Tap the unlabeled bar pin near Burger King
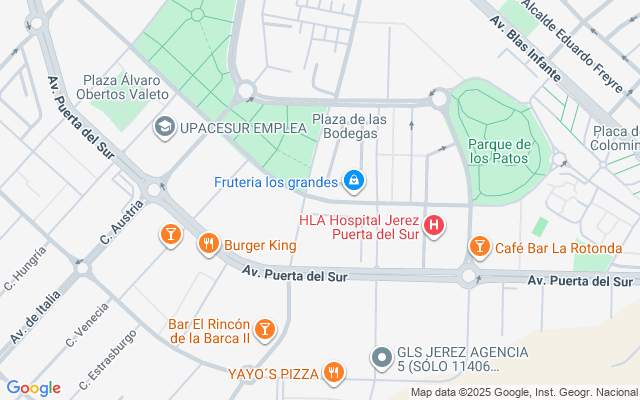 pyautogui.click(x=170, y=235)
